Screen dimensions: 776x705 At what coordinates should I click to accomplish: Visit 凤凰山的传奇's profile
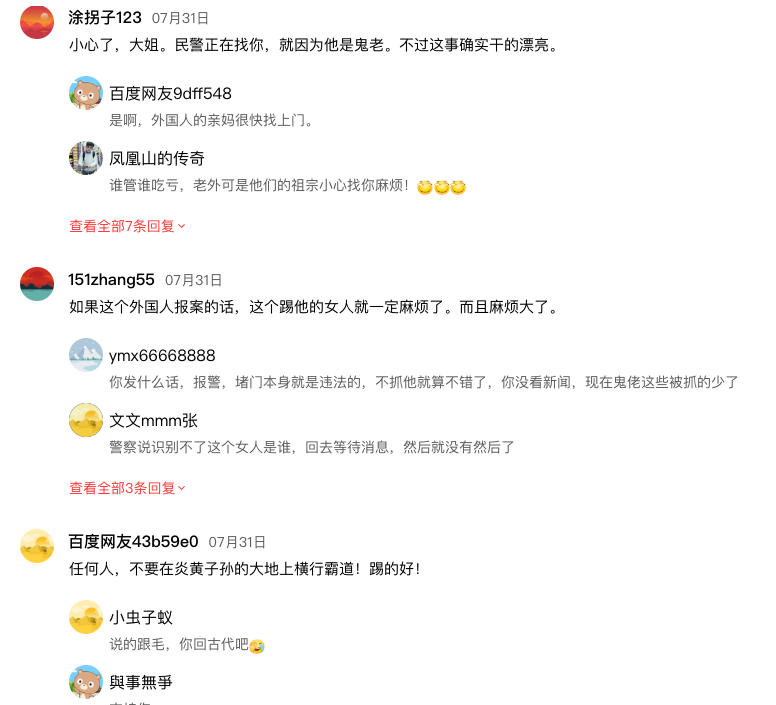click(x=86, y=158)
